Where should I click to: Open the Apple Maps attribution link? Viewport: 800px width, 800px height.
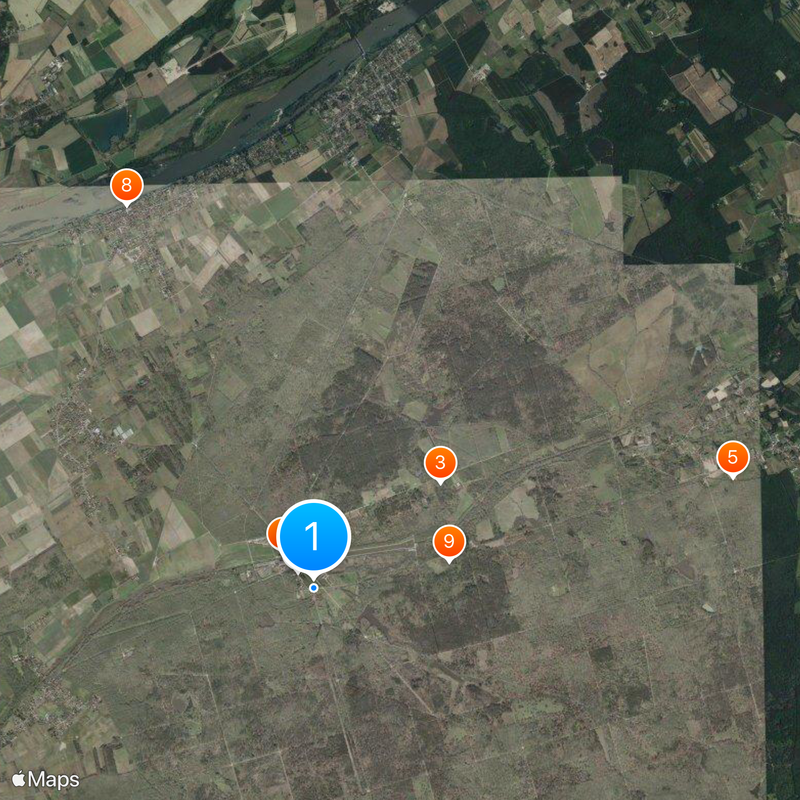coord(46,779)
